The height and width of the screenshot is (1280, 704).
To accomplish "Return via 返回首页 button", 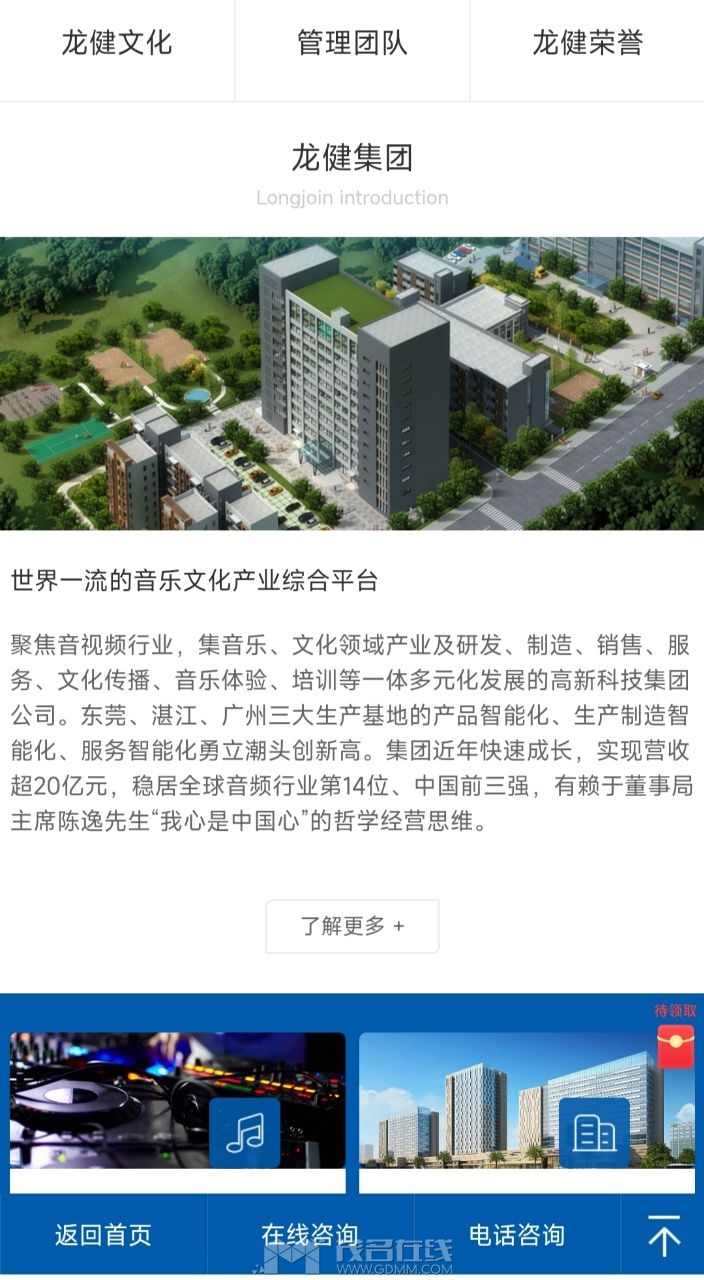I will [103, 1235].
